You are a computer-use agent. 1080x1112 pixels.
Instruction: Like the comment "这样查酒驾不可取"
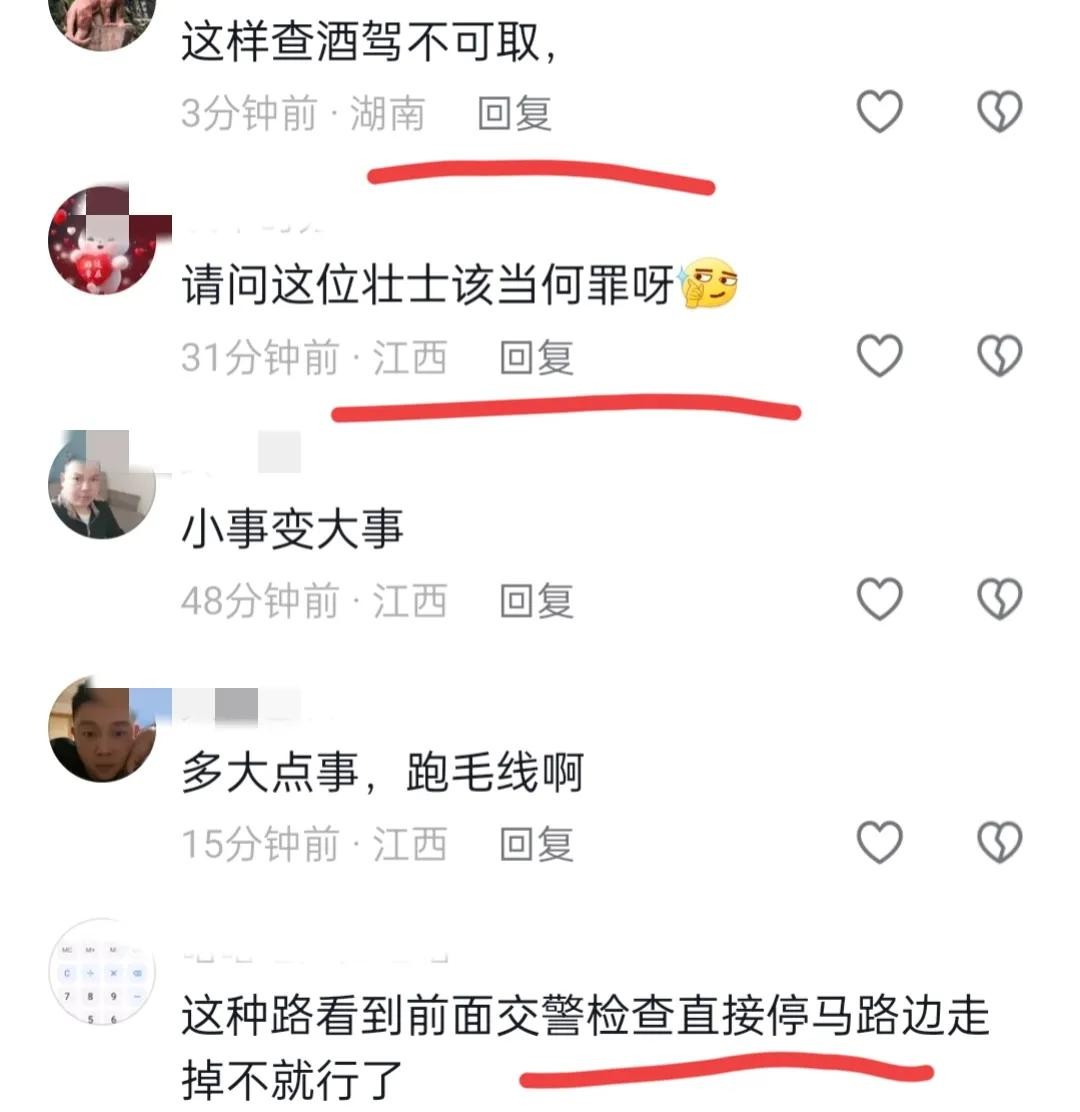[880, 111]
